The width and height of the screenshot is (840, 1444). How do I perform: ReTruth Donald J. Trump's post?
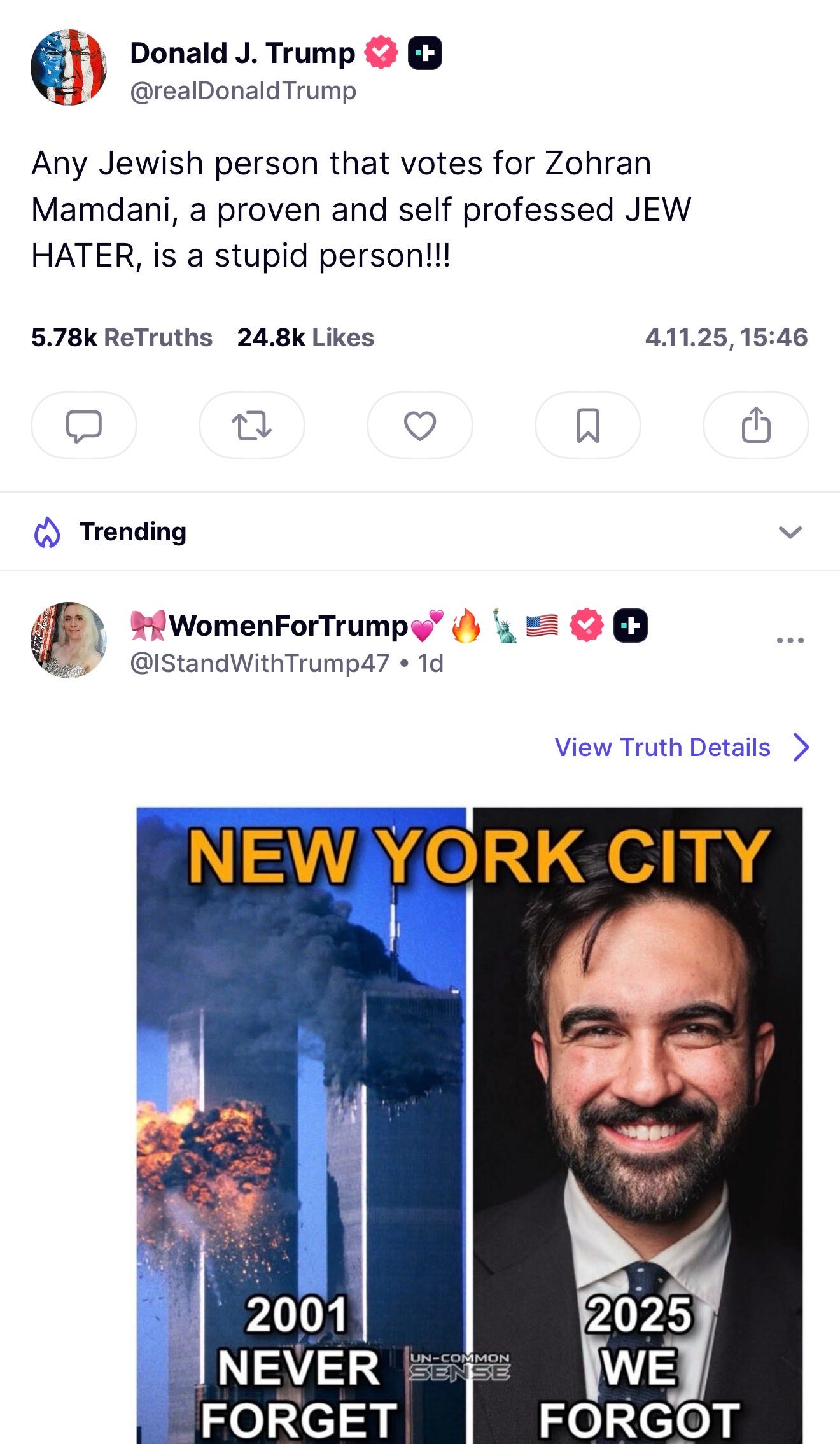[x=251, y=425]
